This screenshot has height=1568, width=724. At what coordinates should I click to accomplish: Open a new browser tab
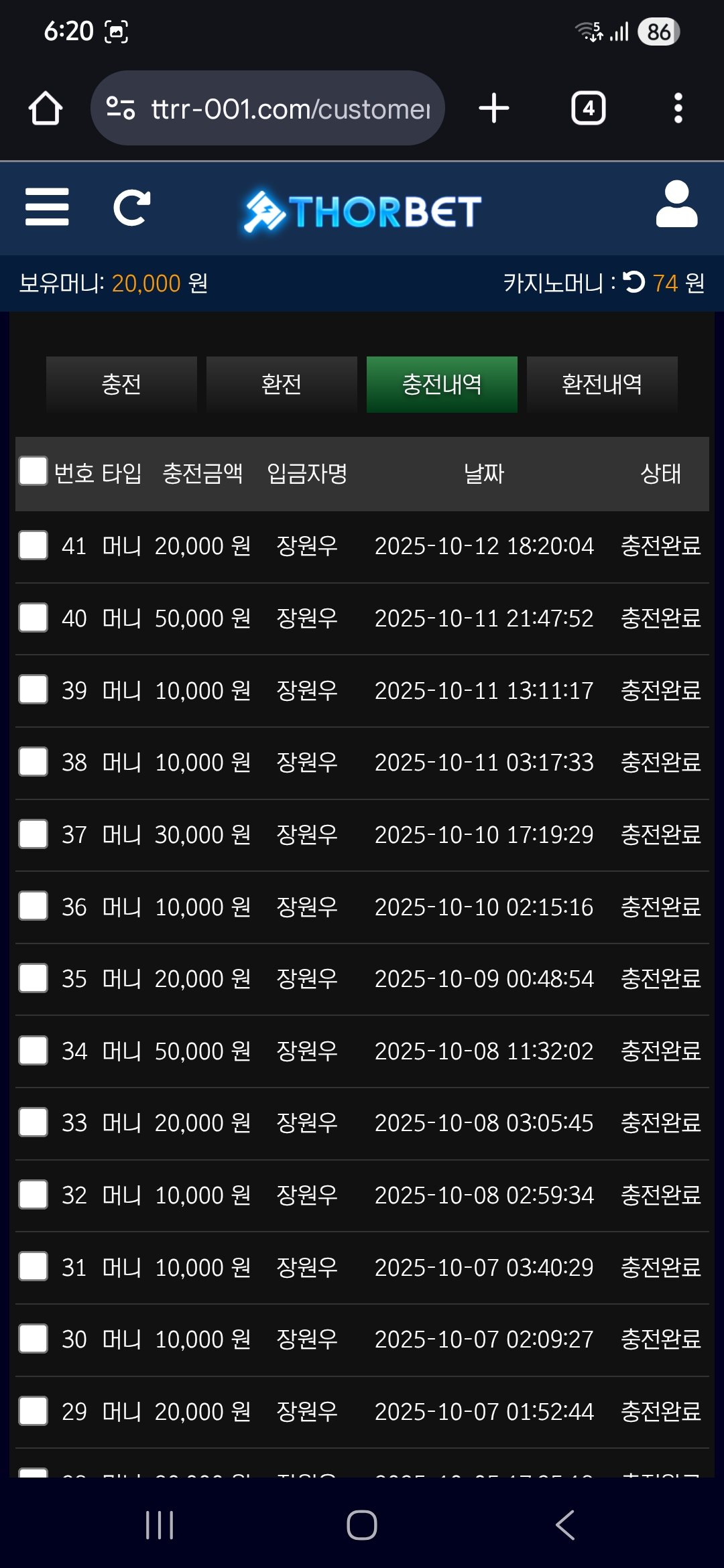pyautogui.click(x=494, y=109)
